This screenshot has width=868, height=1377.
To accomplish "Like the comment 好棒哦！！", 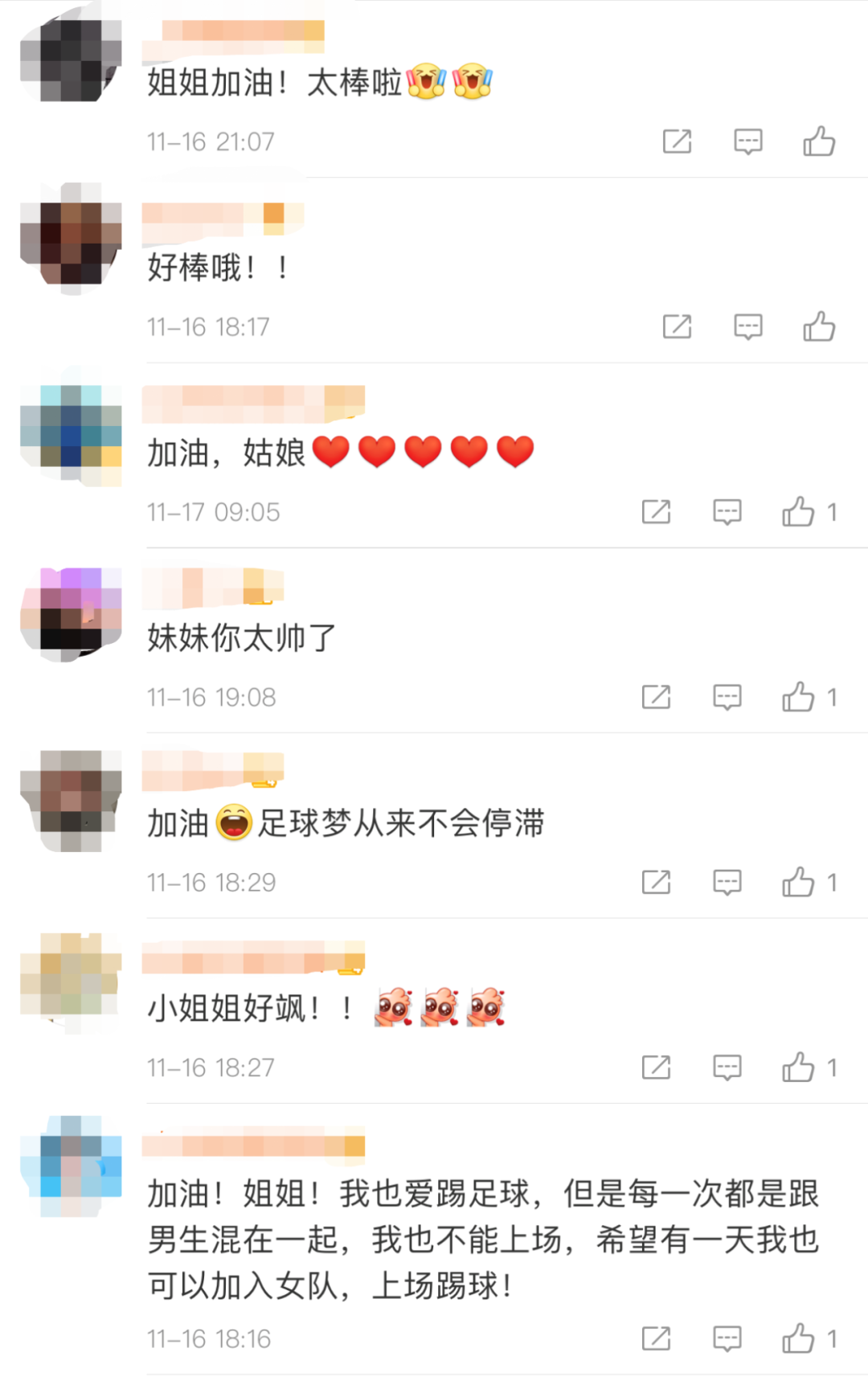I will [819, 327].
